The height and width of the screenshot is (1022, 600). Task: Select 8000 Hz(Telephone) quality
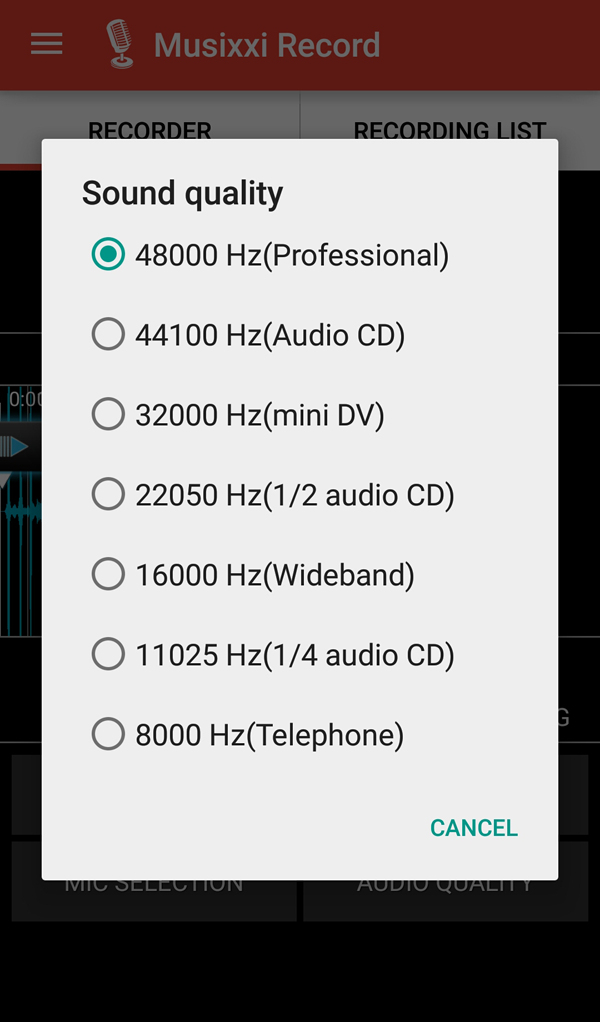tap(300, 735)
